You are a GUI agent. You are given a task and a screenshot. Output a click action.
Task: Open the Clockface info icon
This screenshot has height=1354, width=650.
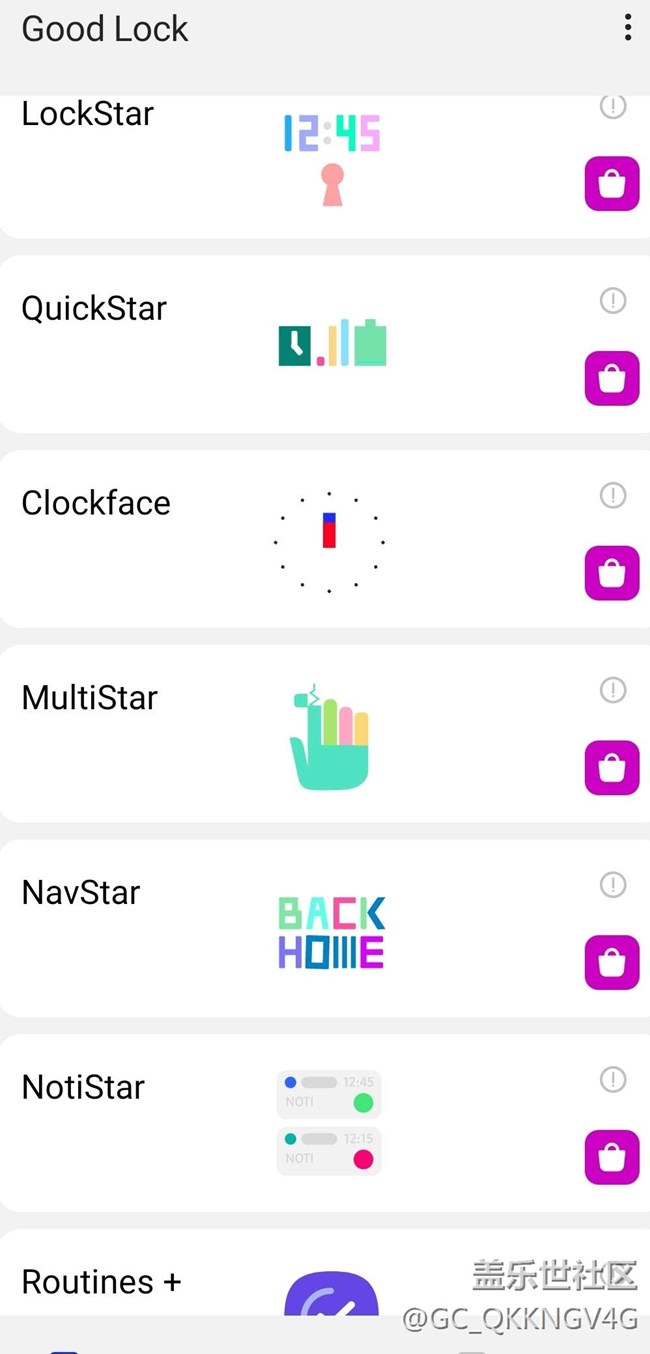(613, 495)
